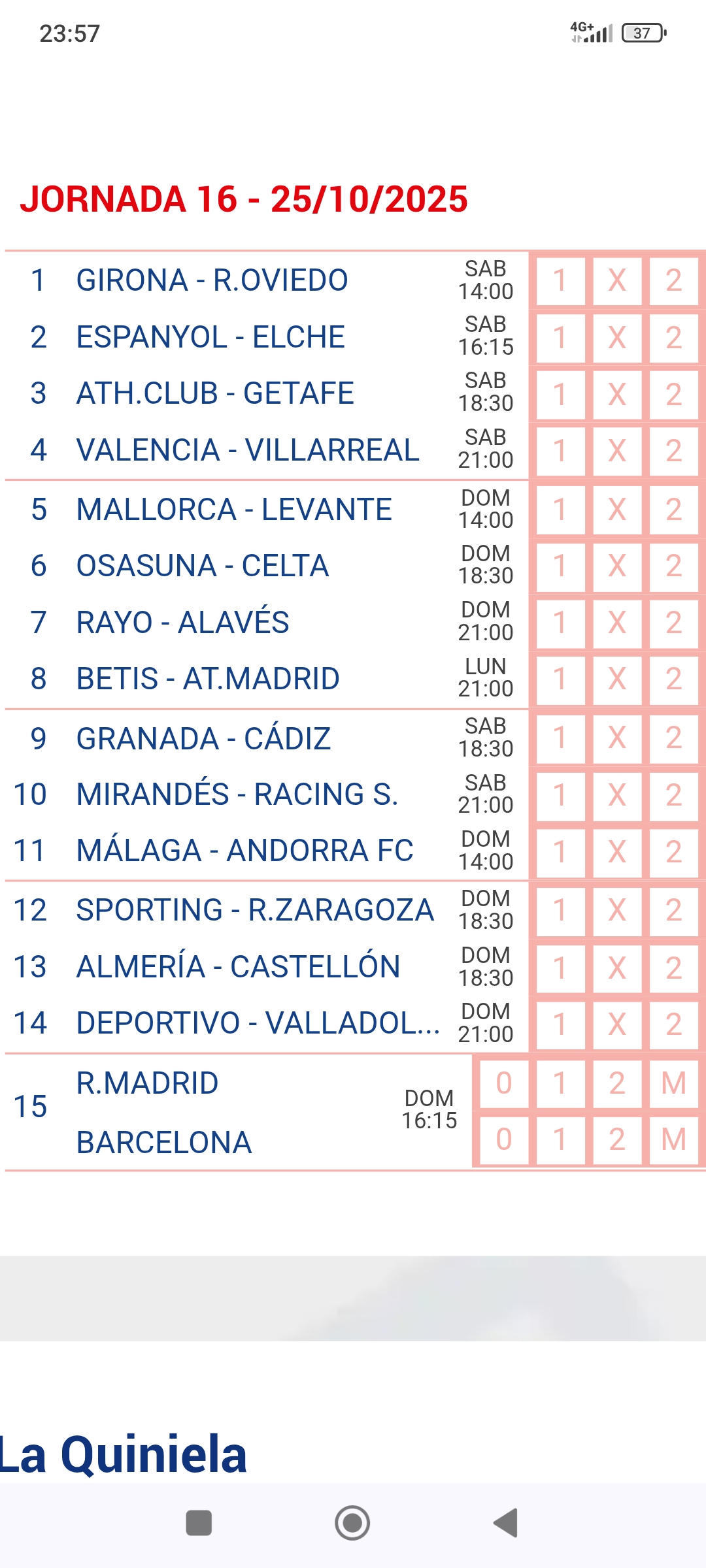Mark X for Sporting - R.Zaragoza

[617, 910]
